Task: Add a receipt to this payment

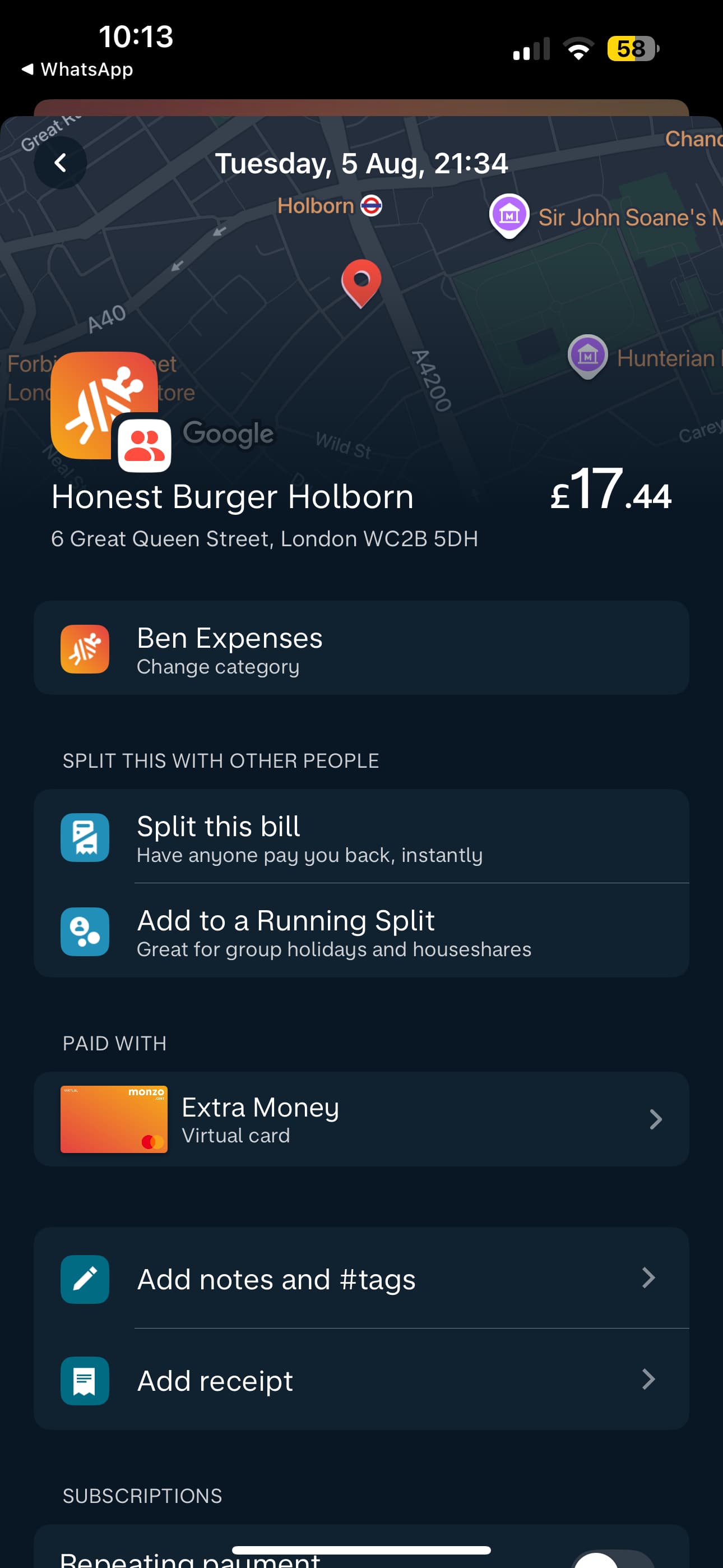Action: [x=361, y=1380]
